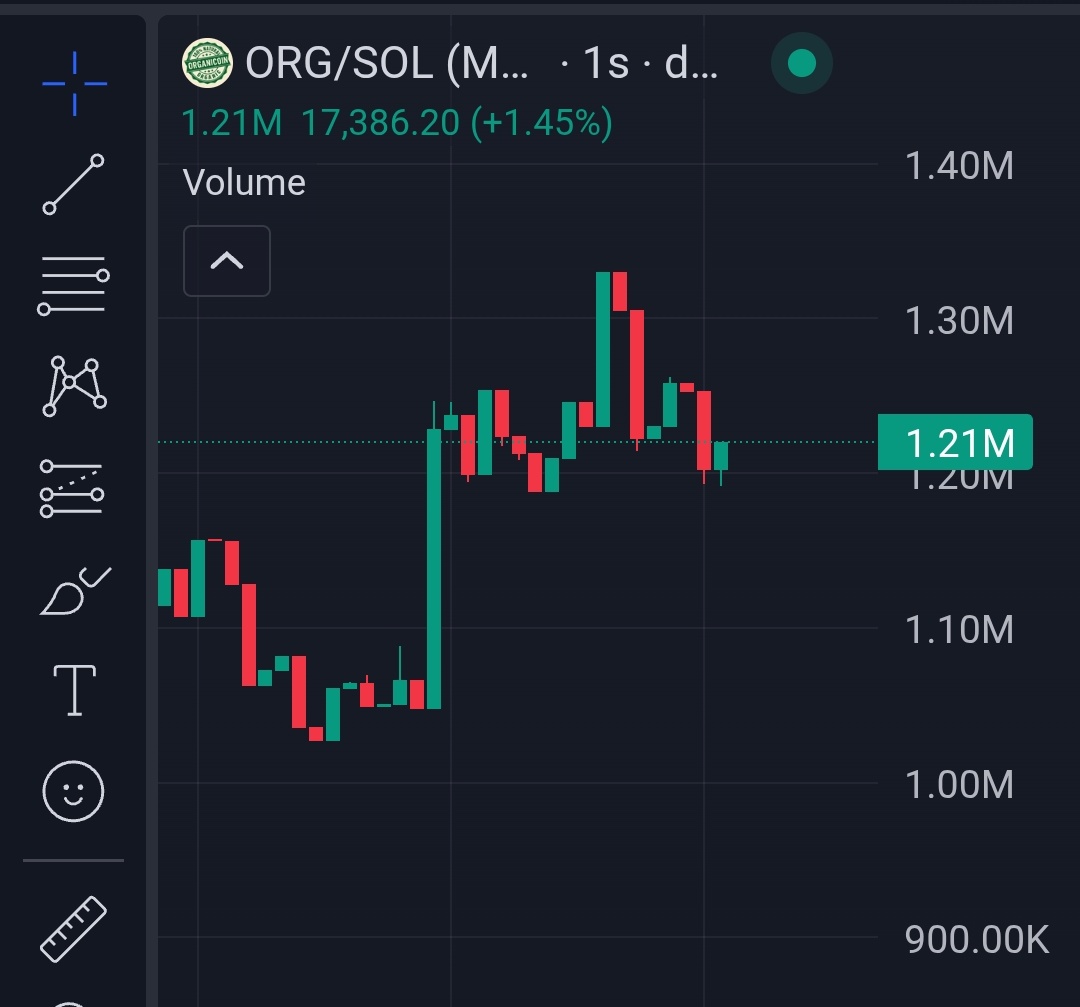Activate the ruler measure tool
The width and height of the screenshot is (1080, 1007).
(x=74, y=927)
